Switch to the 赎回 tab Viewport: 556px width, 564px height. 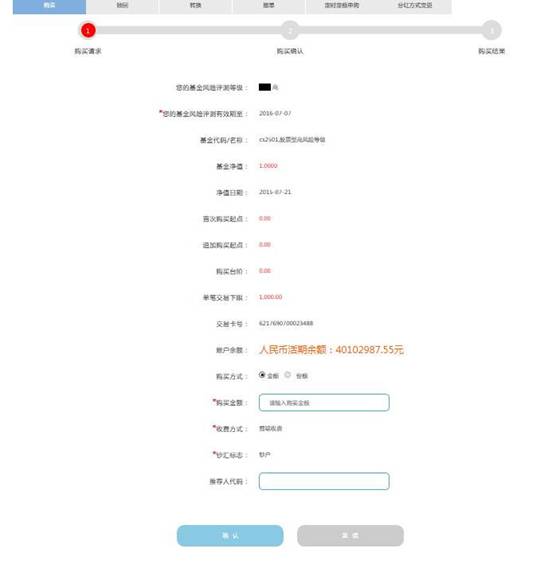[122, 6]
